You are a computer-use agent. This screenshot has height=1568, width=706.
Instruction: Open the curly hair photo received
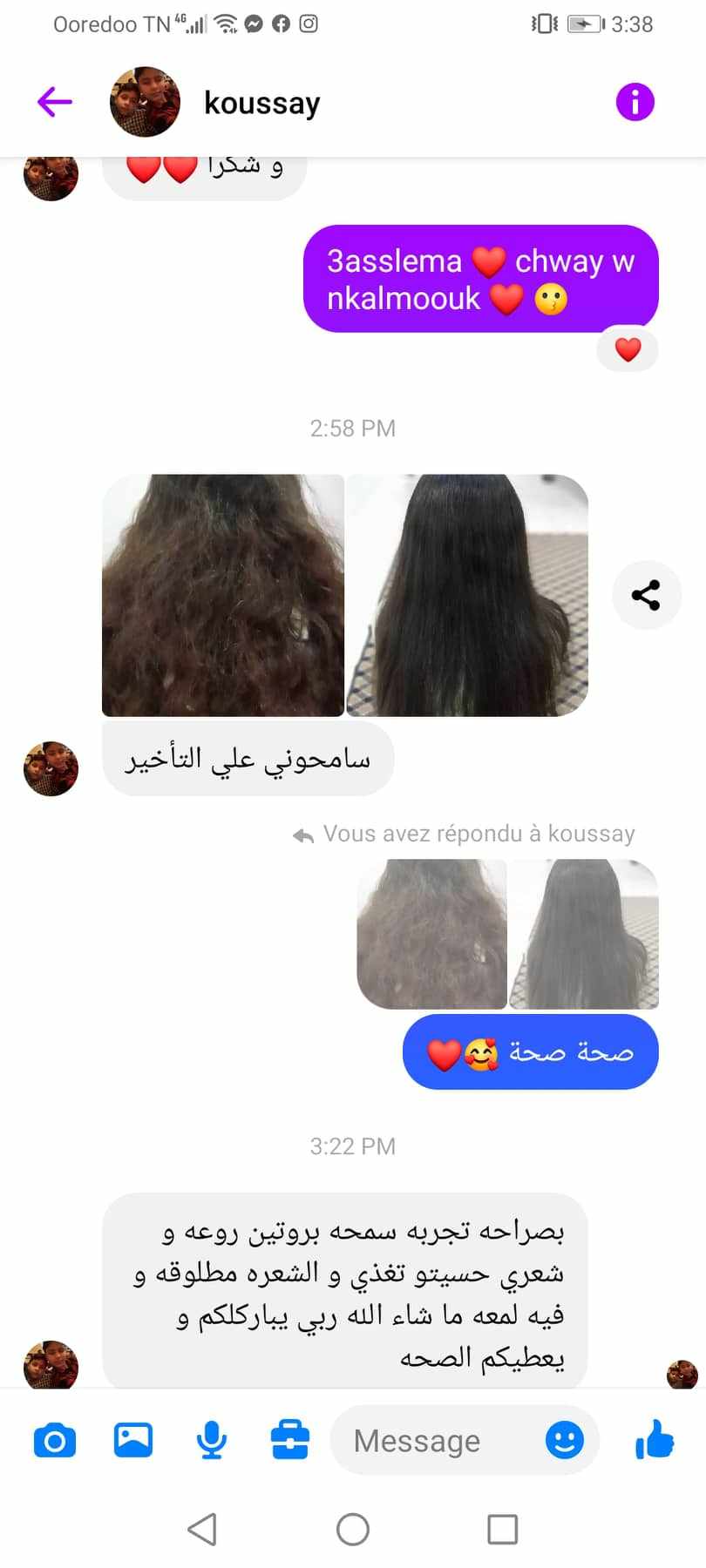pos(223,595)
